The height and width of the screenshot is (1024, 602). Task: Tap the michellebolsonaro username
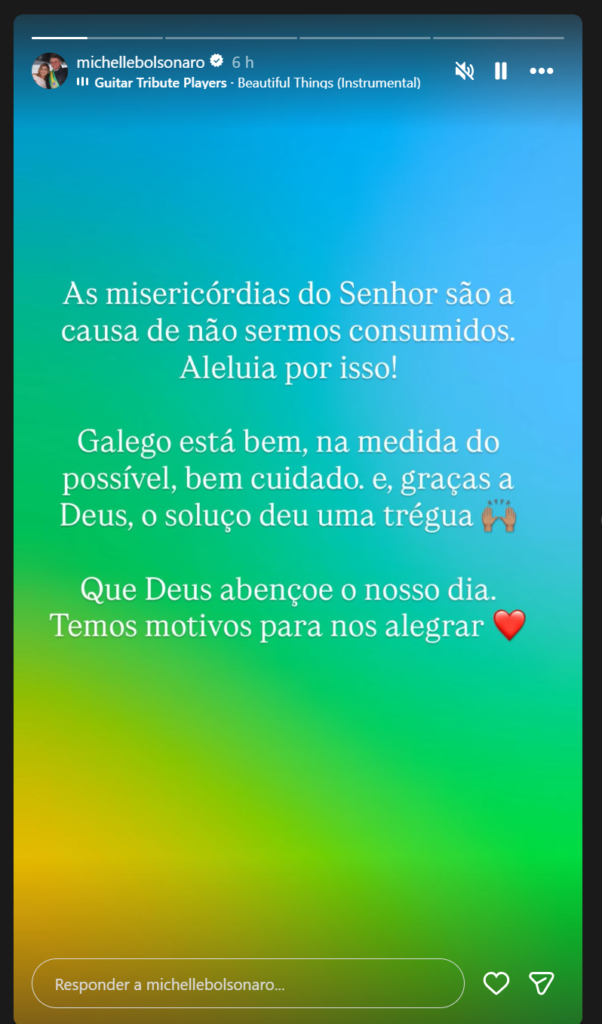point(140,62)
